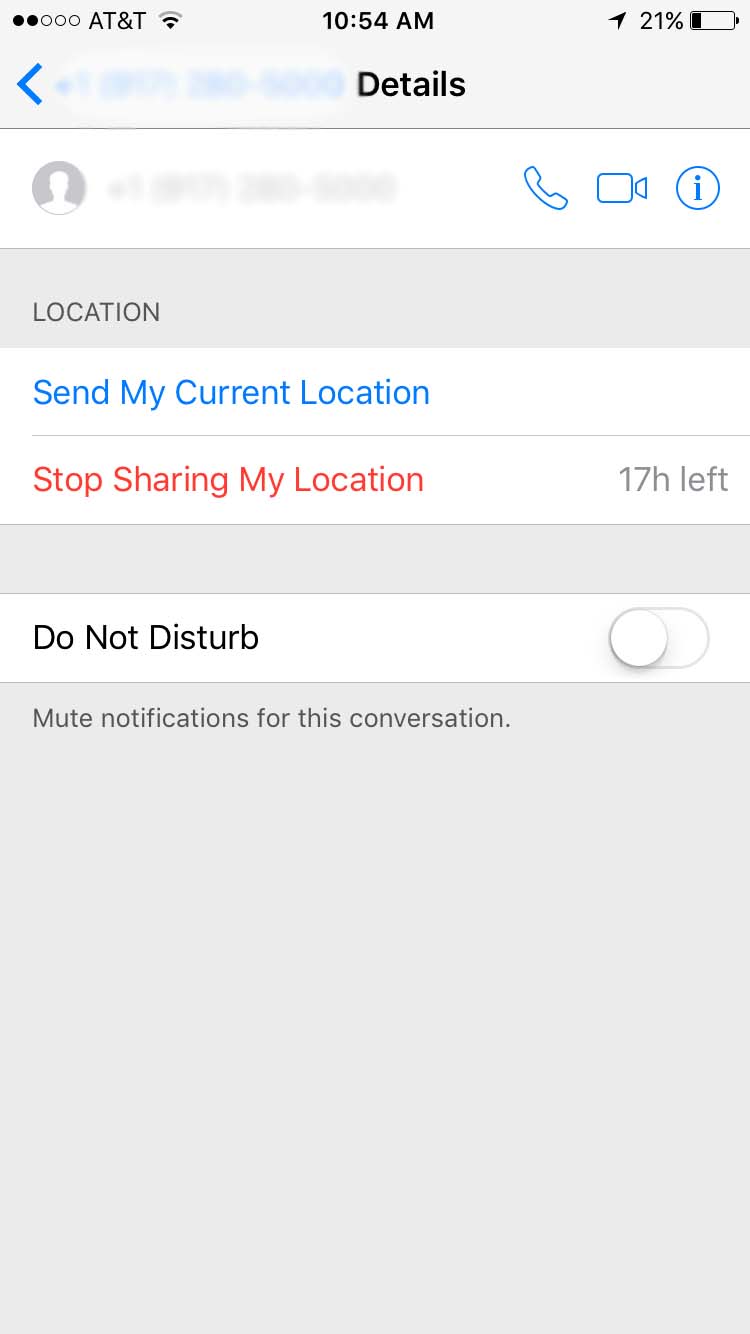Call the contact with the phone icon
The image size is (750, 1334).
(545, 188)
